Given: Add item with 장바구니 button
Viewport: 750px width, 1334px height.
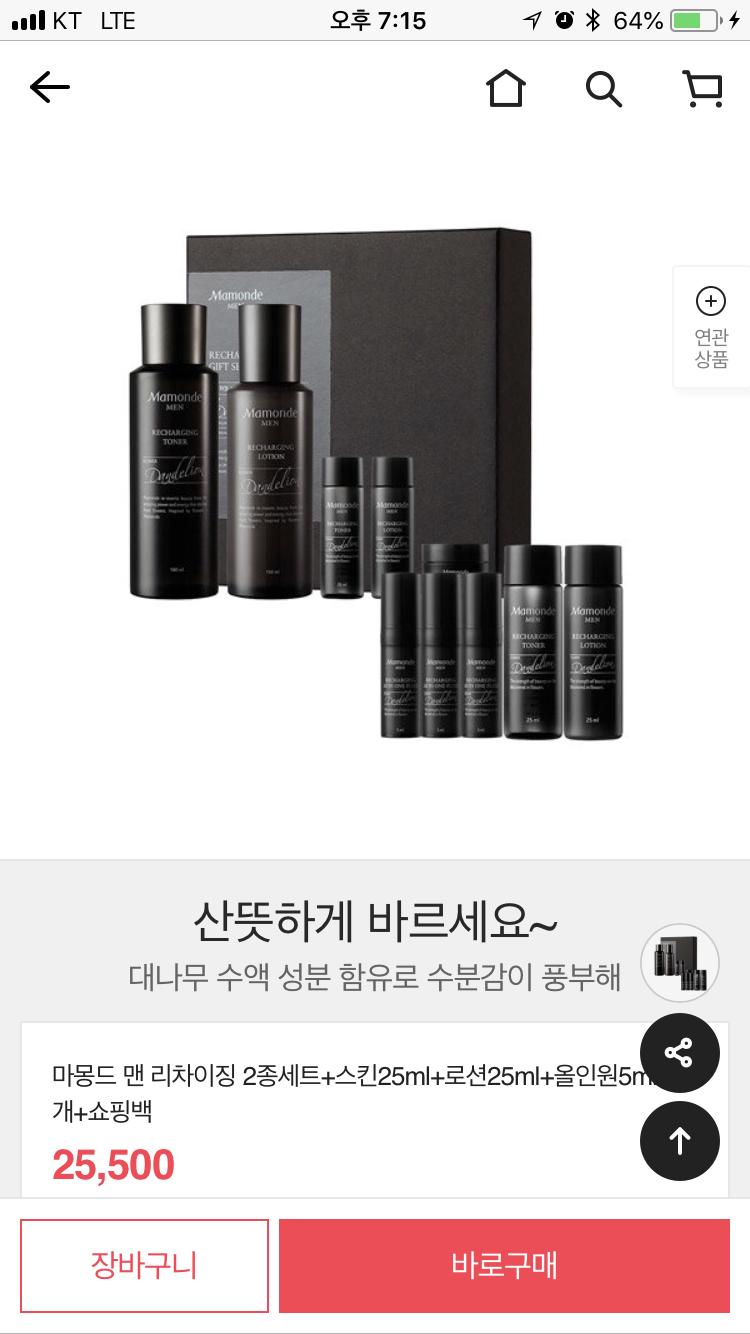Looking at the screenshot, I should click(x=145, y=1265).
